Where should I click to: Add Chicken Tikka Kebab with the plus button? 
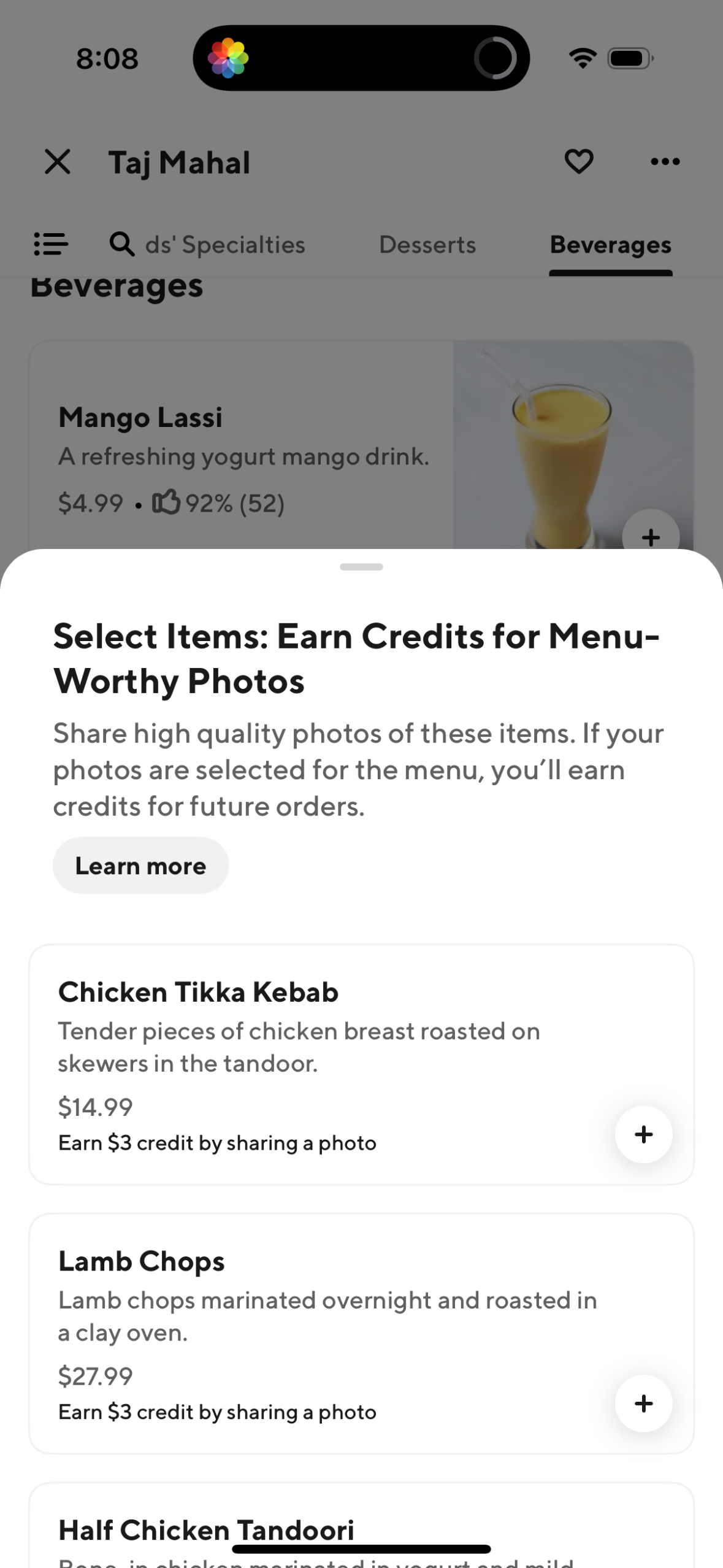643,1134
